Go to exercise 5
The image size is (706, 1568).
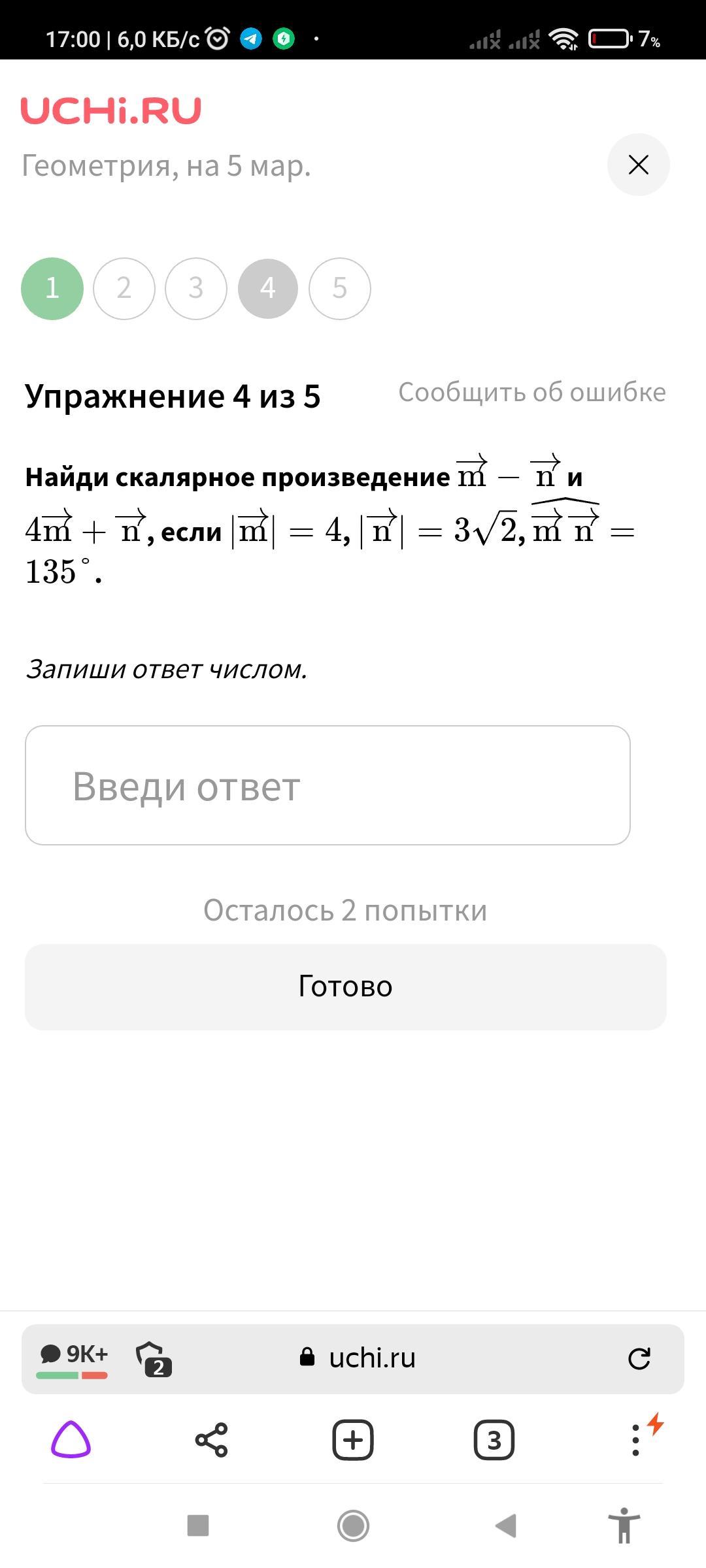pyautogui.click(x=340, y=288)
